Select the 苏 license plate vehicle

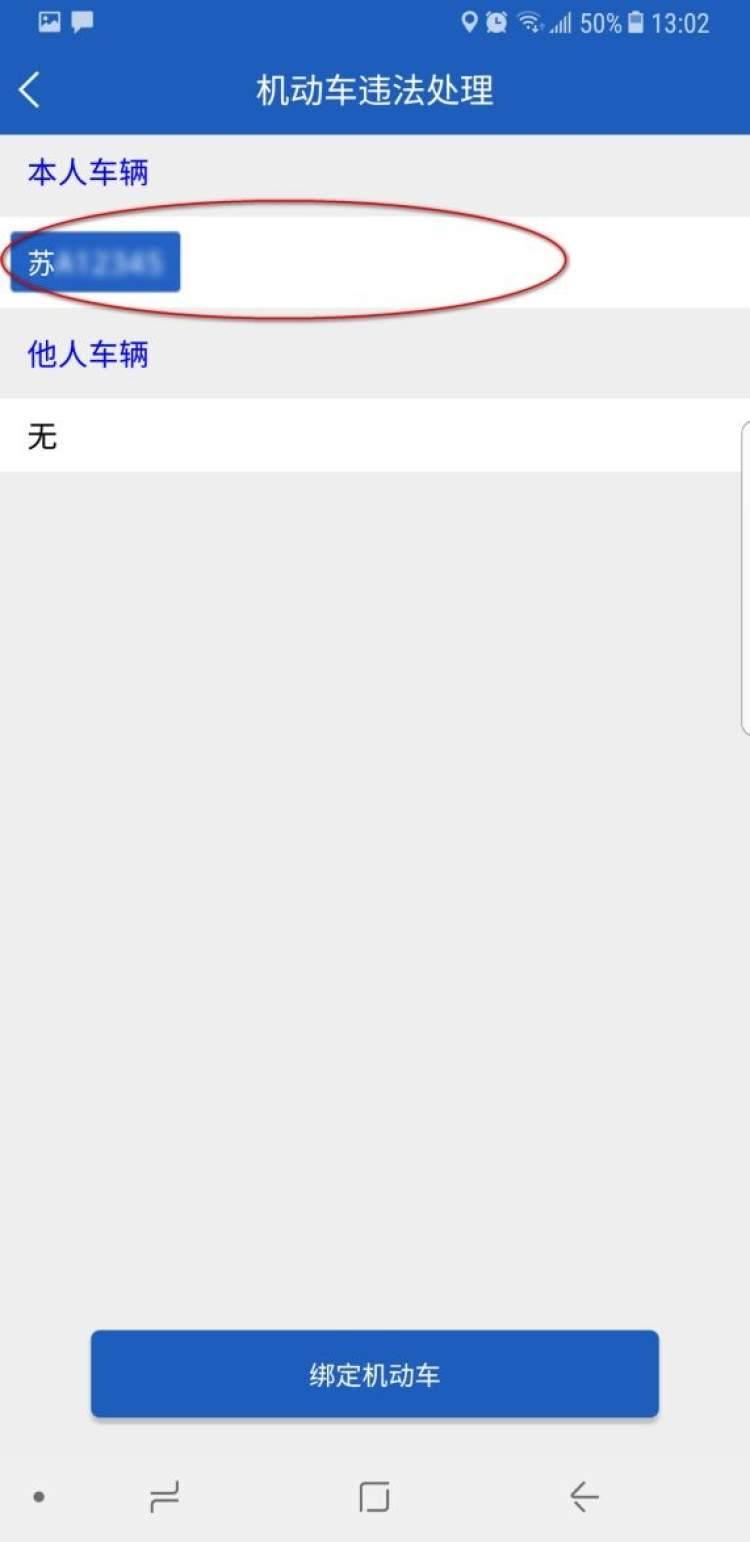[x=95, y=262]
